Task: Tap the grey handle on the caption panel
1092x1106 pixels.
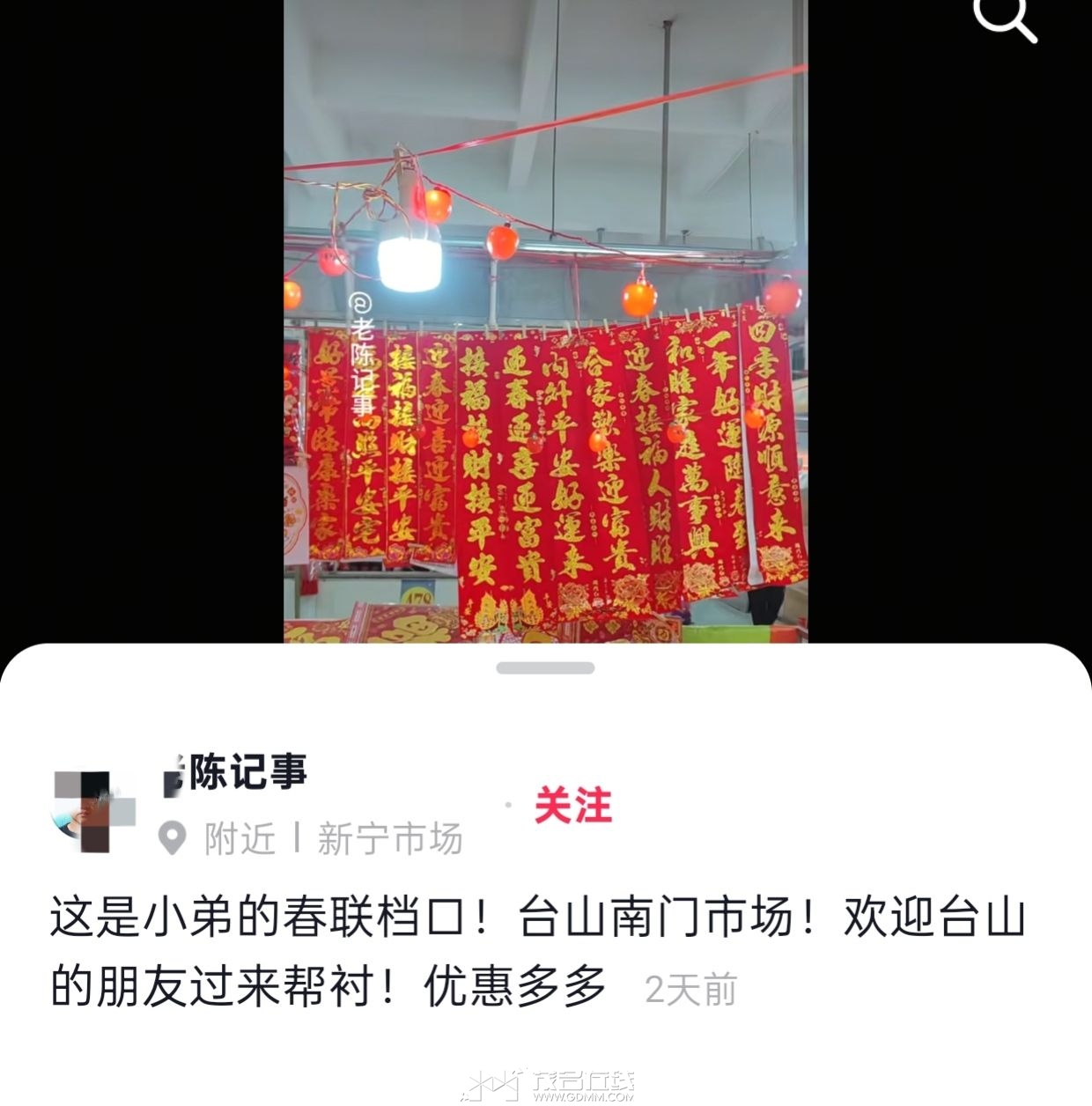Action: pos(545,668)
